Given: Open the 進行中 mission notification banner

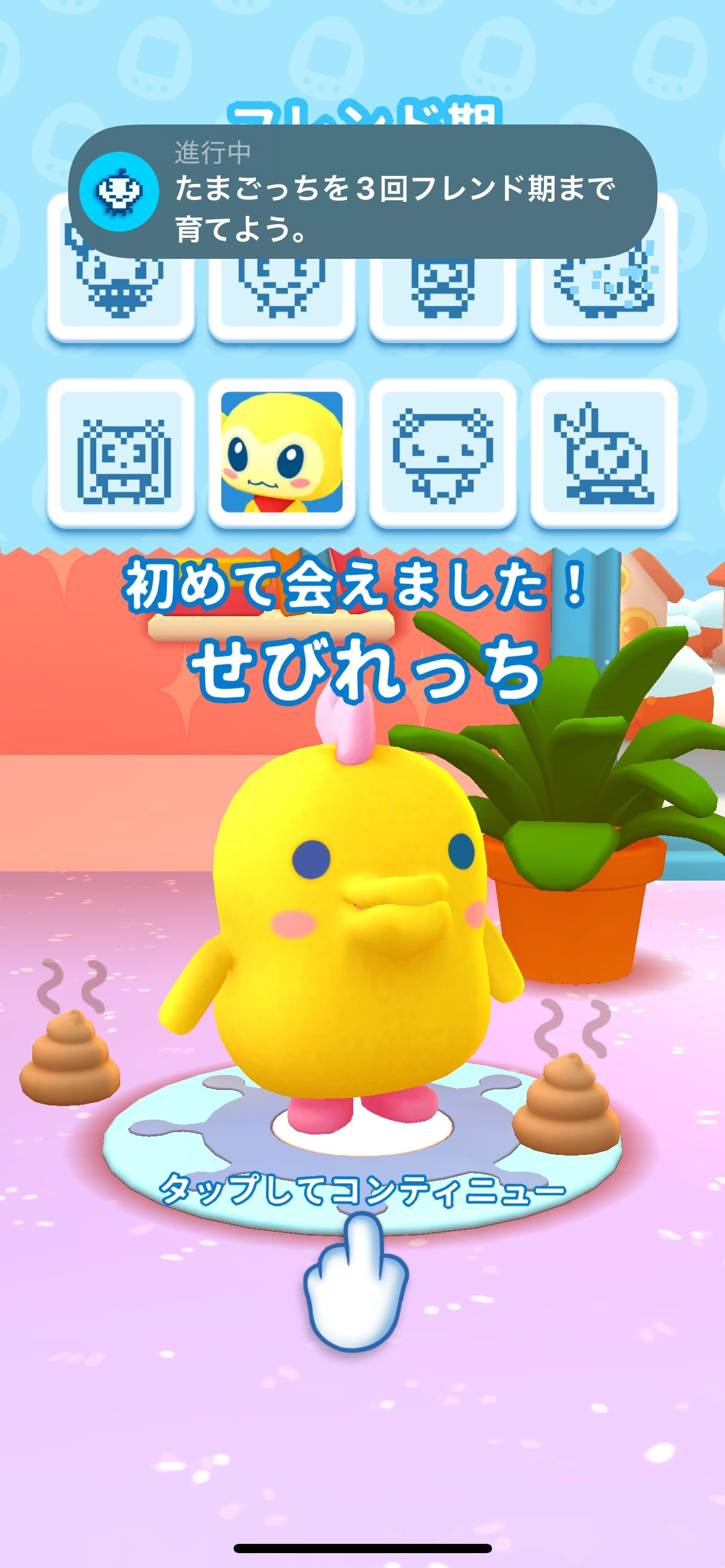Looking at the screenshot, I should coord(362,191).
